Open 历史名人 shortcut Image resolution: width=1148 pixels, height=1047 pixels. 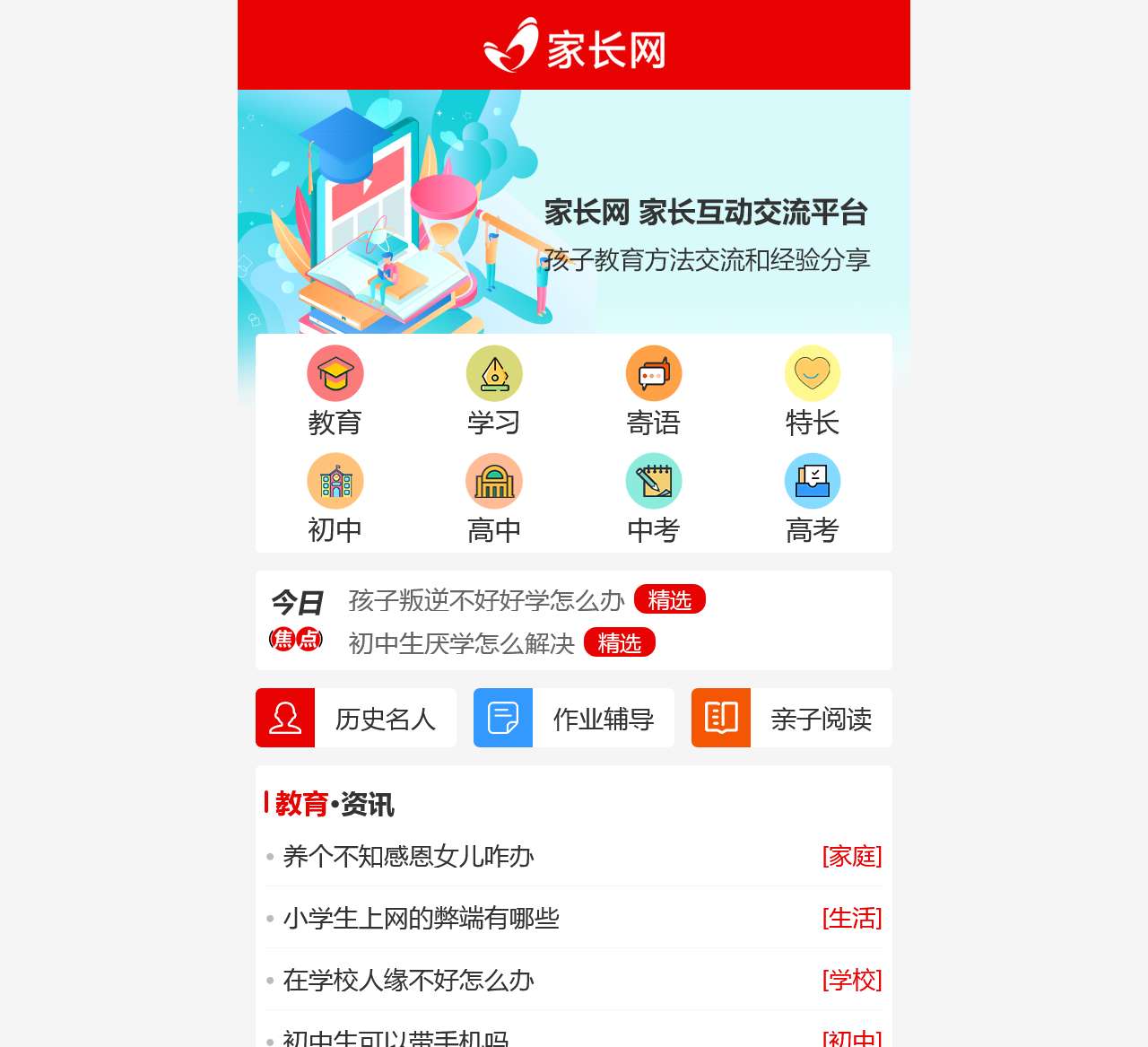[356, 718]
